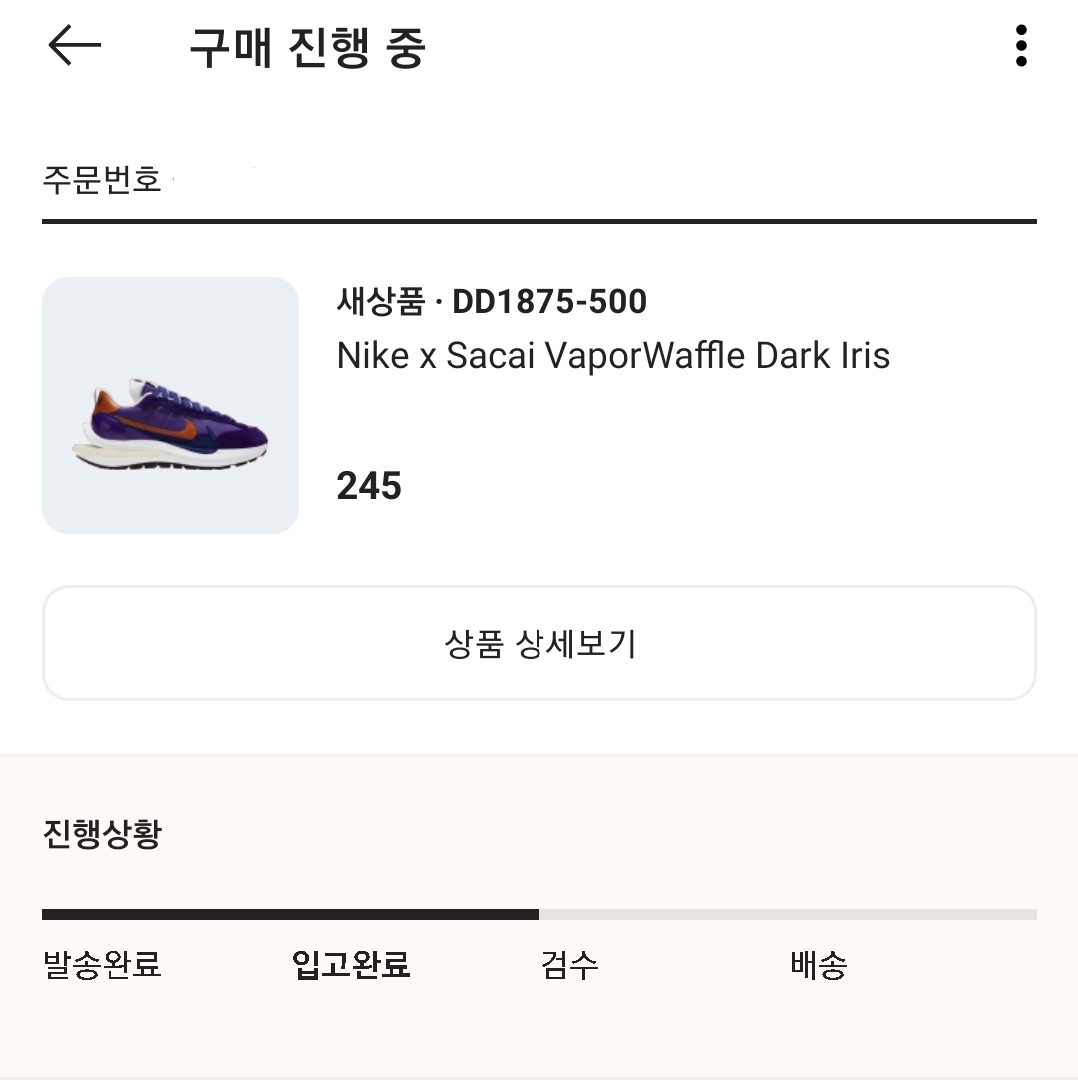Tap the 상품 상세보기 button
Screen dimensions: 1078x1080
point(539,643)
